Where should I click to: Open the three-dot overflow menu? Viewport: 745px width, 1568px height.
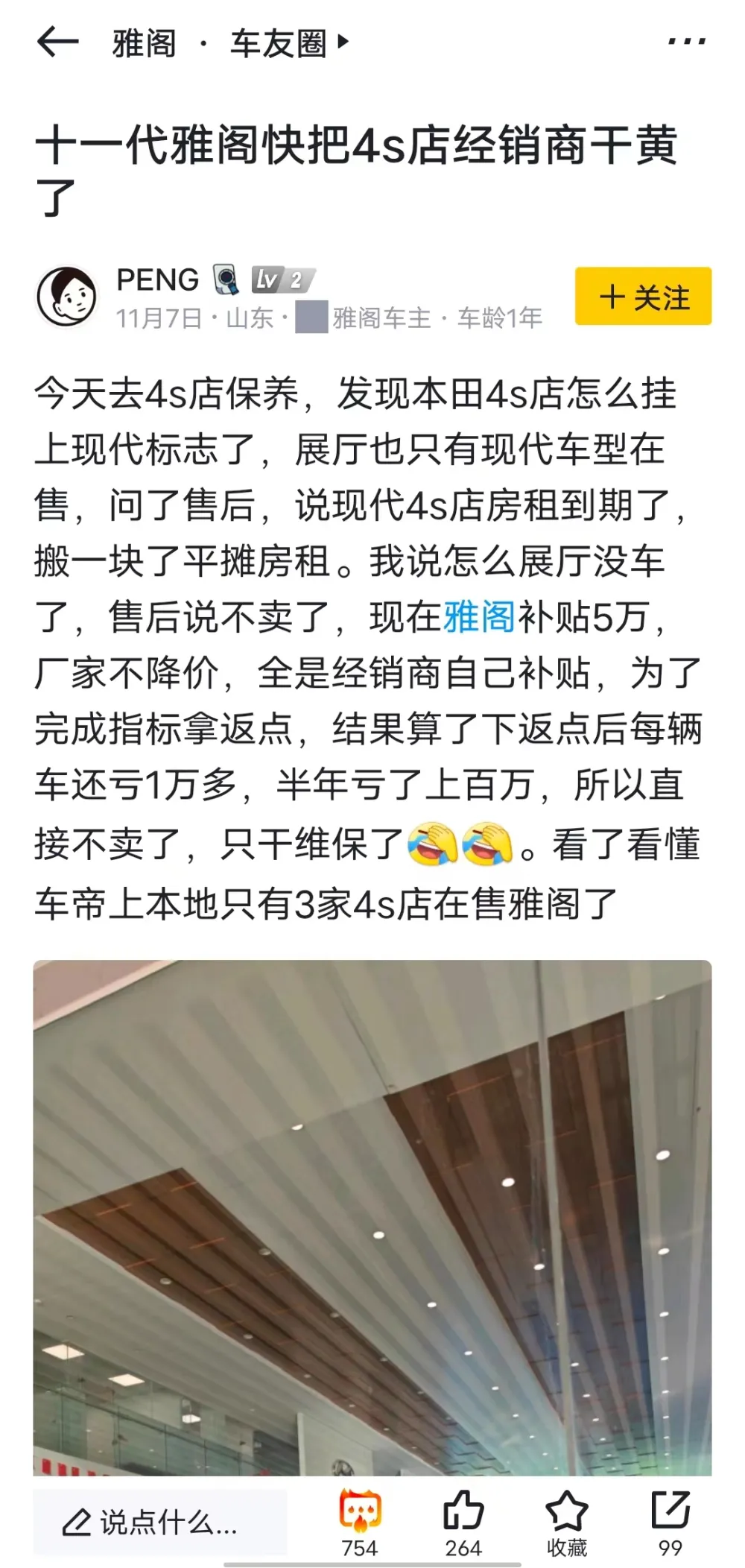pyautogui.click(x=685, y=42)
